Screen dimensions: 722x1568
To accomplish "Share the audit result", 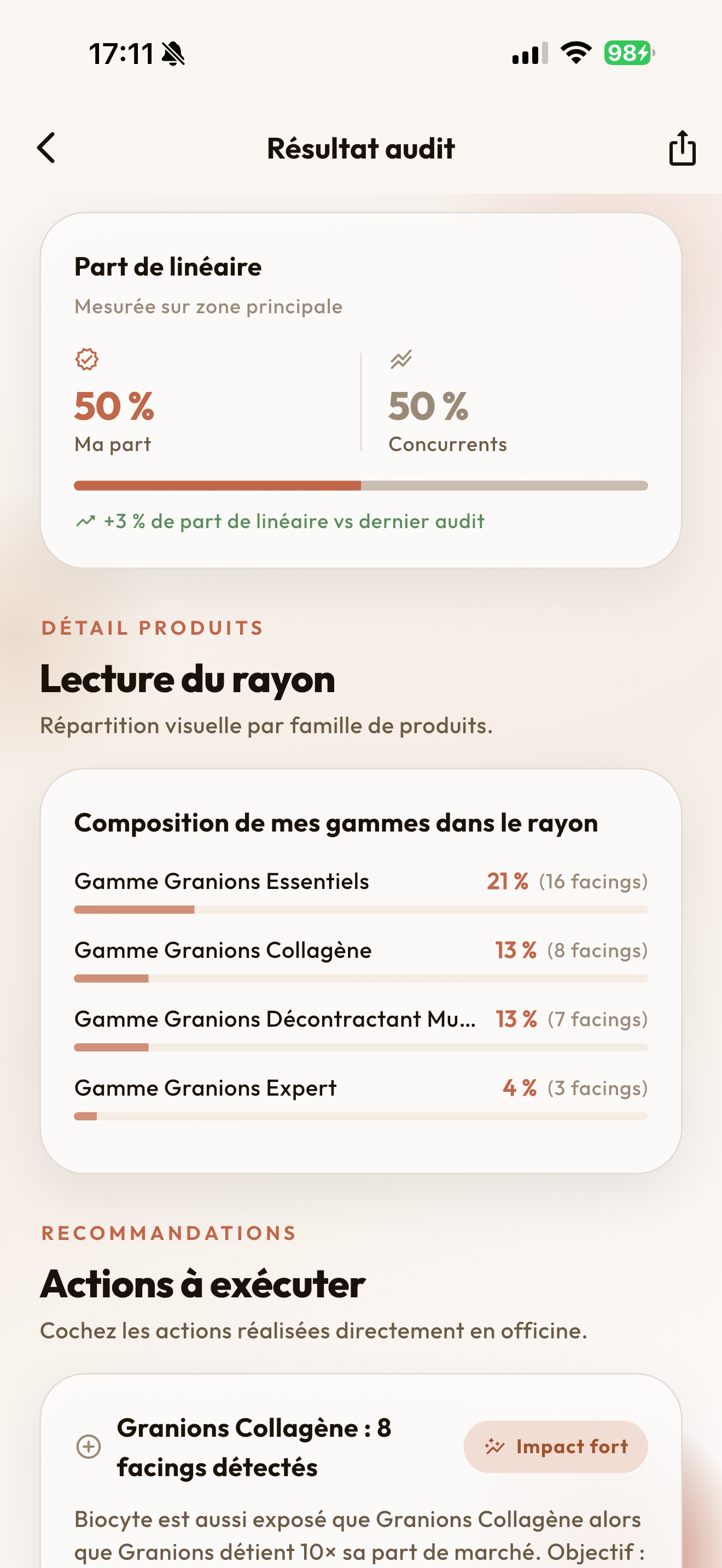I will click(682, 148).
